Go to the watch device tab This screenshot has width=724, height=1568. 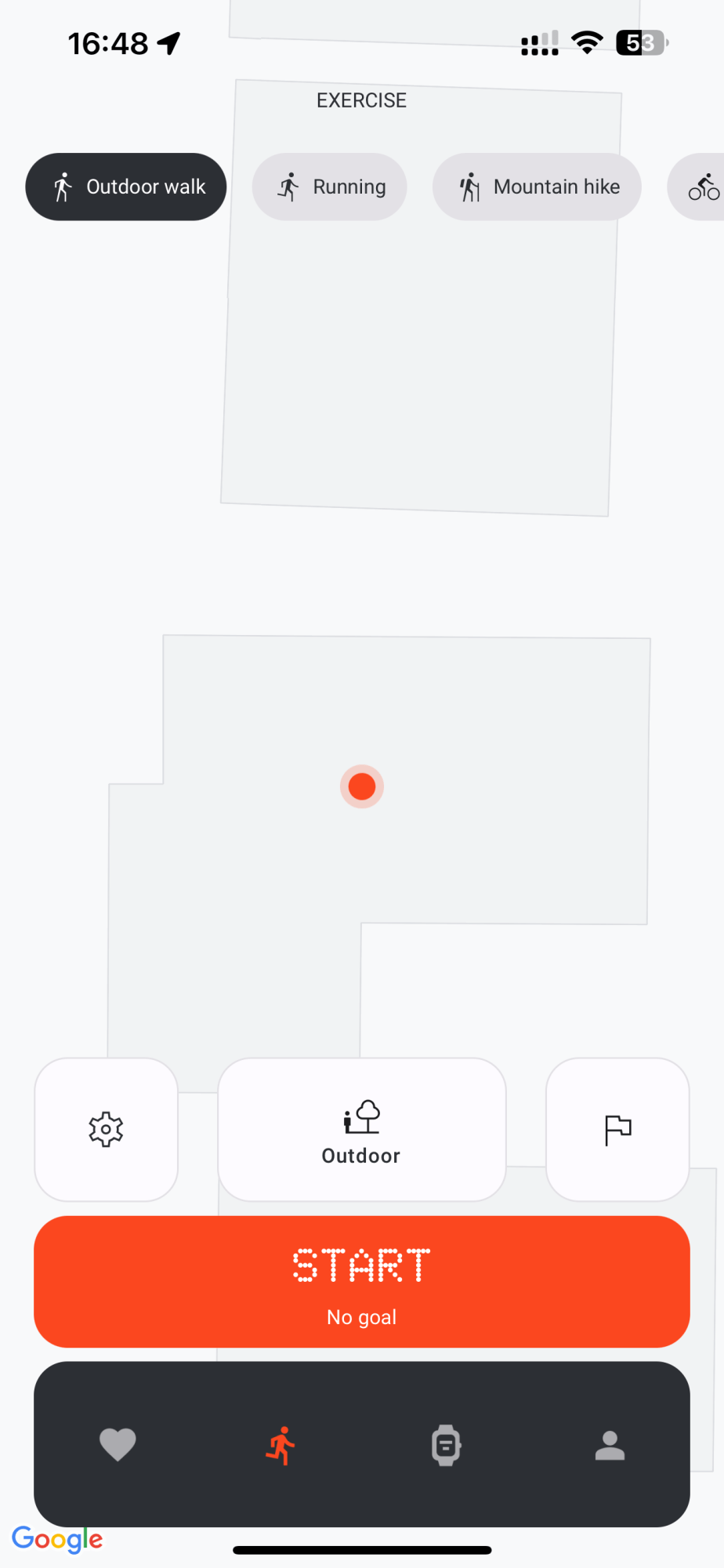(446, 1445)
